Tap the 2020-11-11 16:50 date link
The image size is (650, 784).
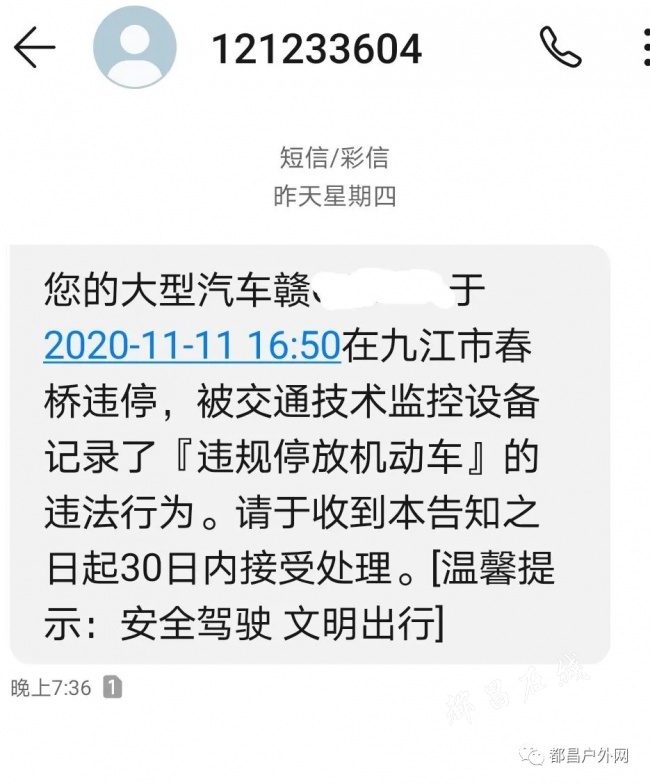coord(192,345)
